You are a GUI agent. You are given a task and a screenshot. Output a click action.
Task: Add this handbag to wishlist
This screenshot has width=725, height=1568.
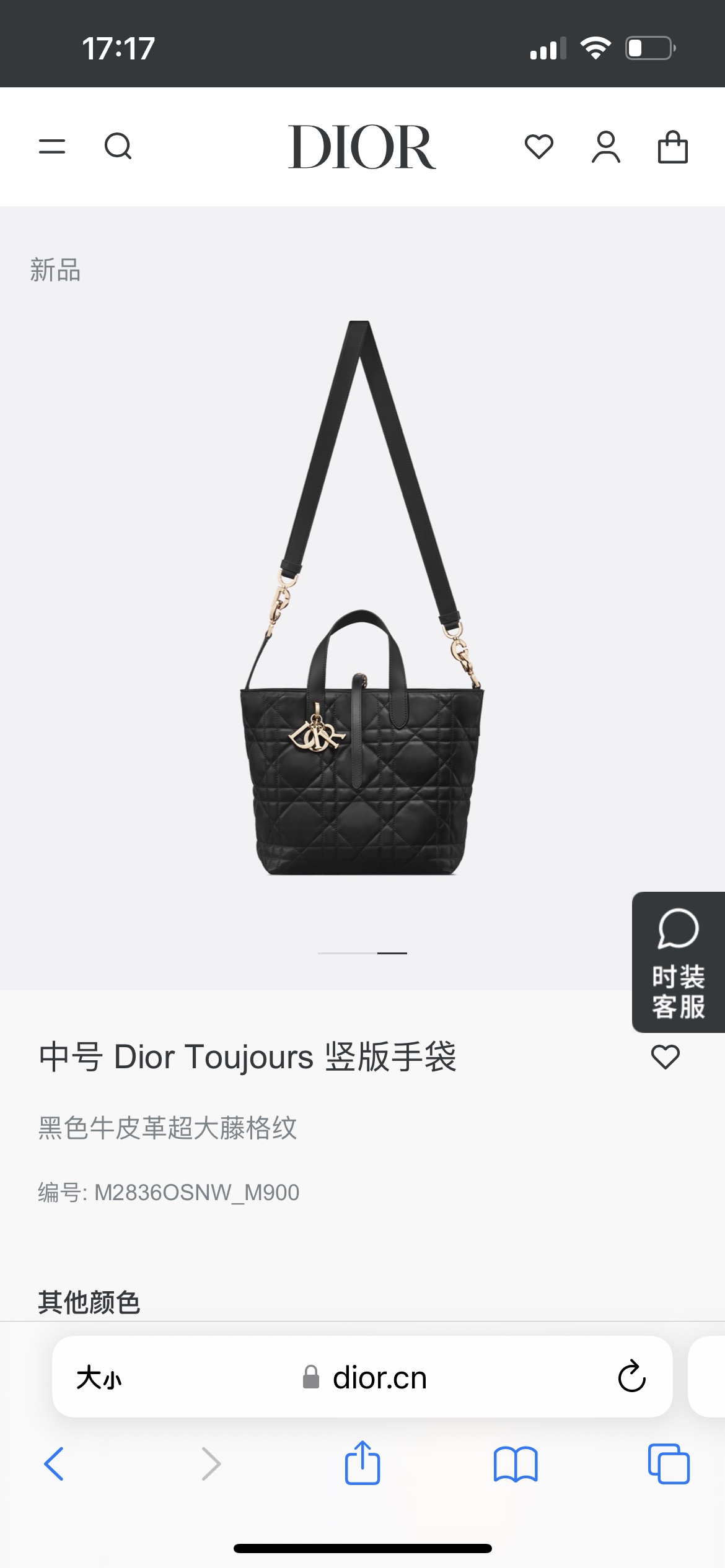[x=666, y=1056]
